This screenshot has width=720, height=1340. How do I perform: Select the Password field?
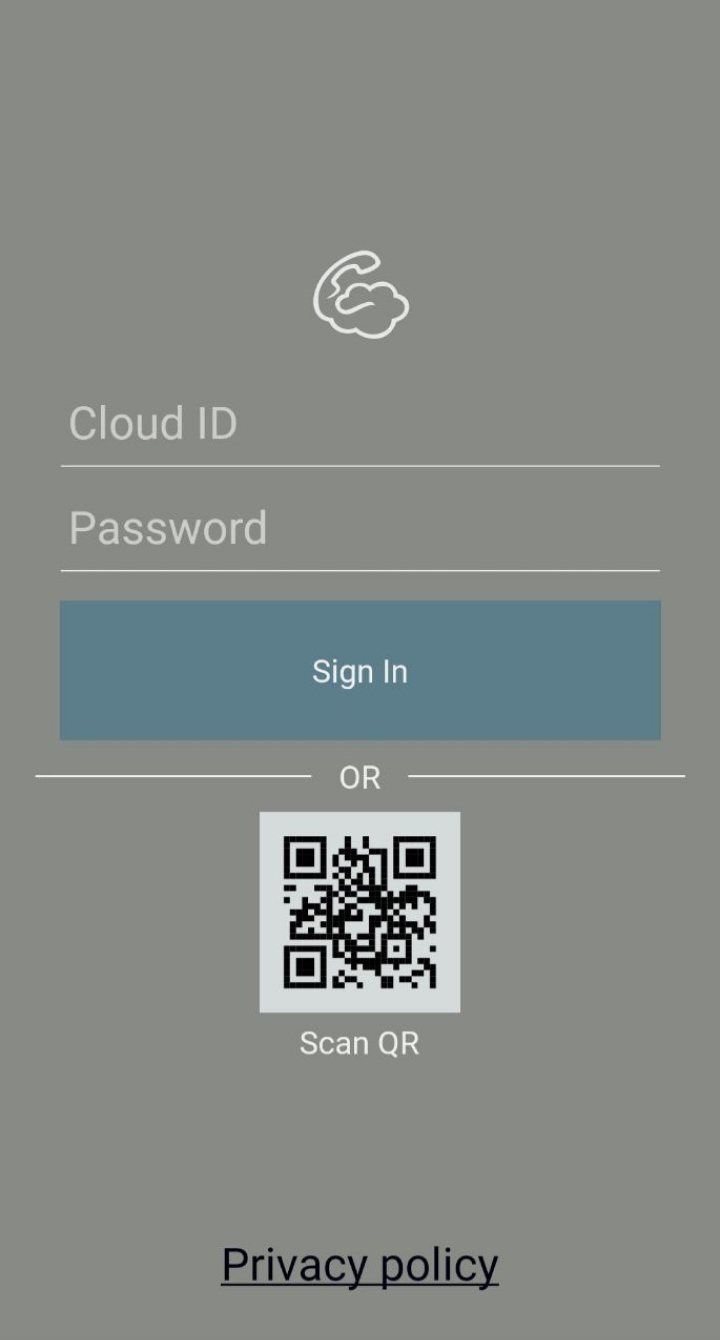(360, 529)
